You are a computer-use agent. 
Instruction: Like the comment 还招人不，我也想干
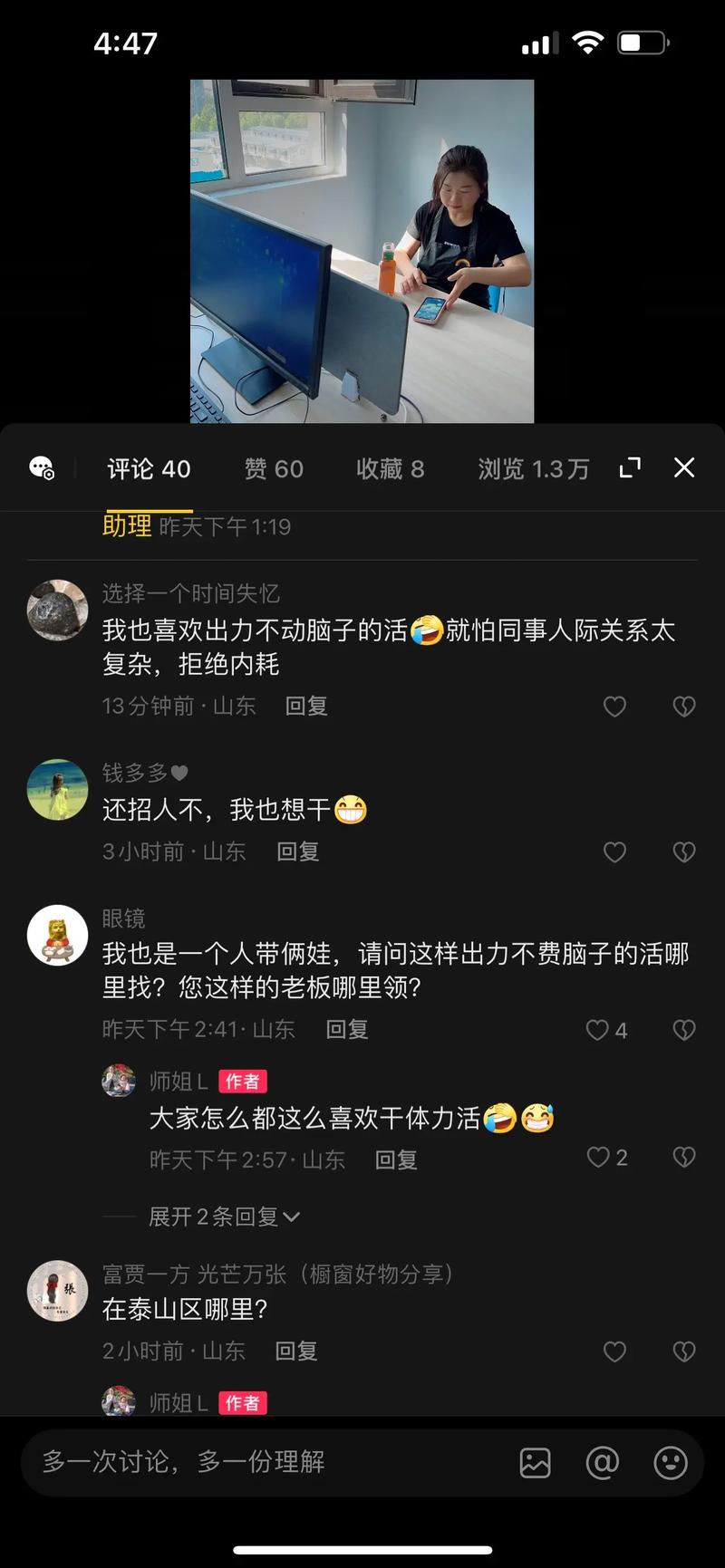click(614, 851)
